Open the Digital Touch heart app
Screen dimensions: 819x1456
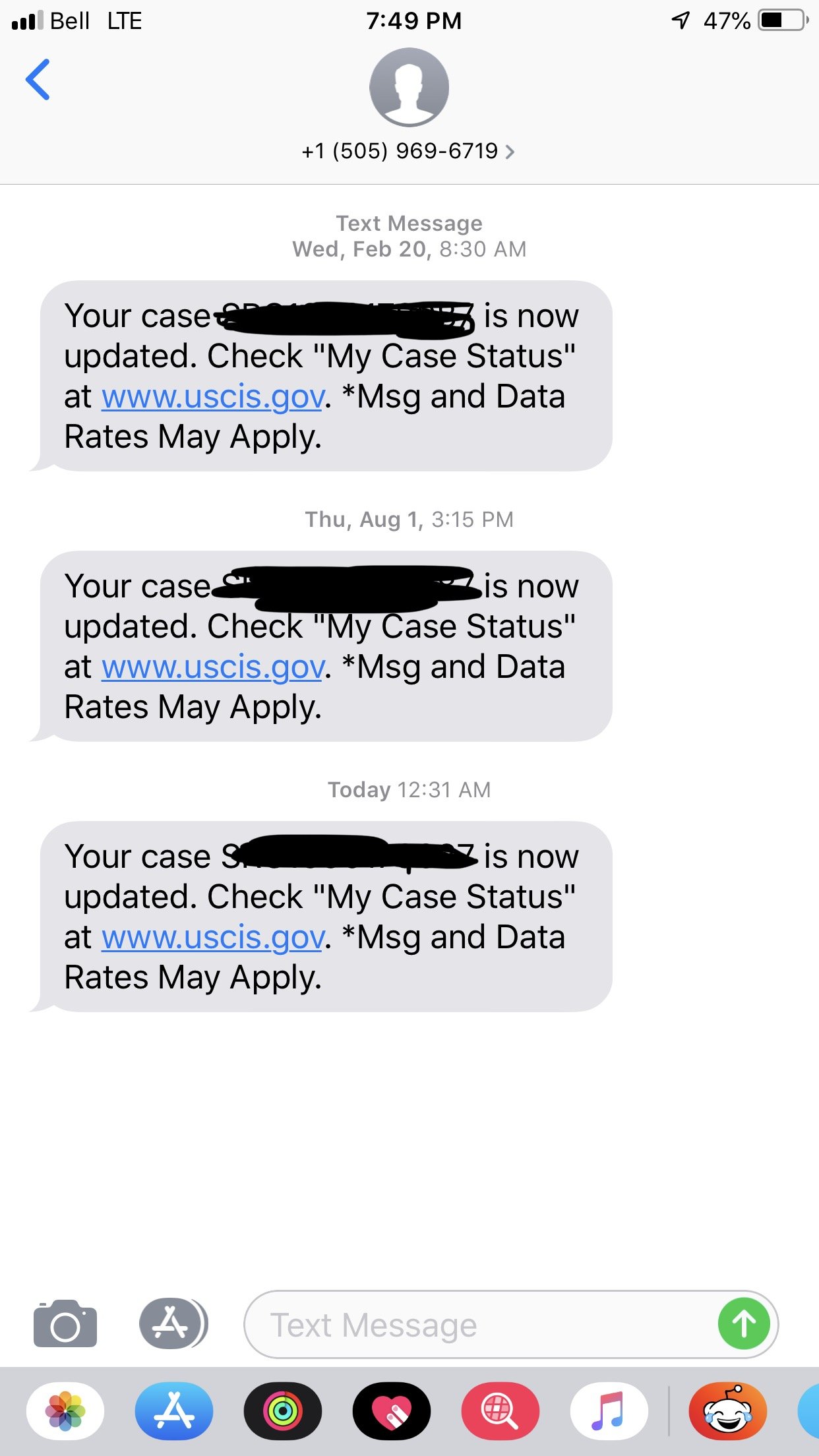pyautogui.click(x=392, y=1411)
